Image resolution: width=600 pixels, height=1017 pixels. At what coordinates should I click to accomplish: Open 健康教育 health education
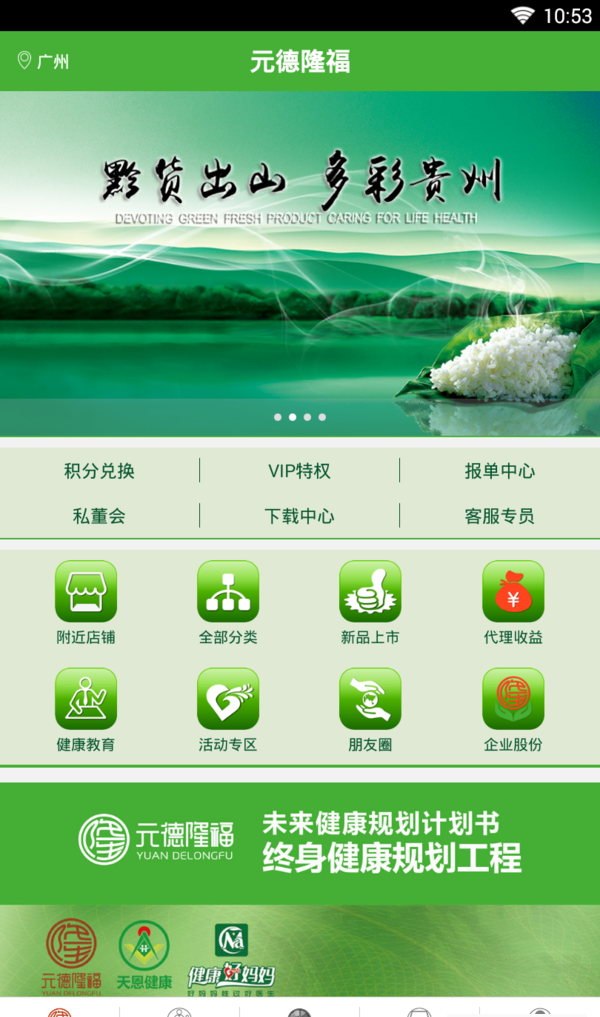pos(86,709)
